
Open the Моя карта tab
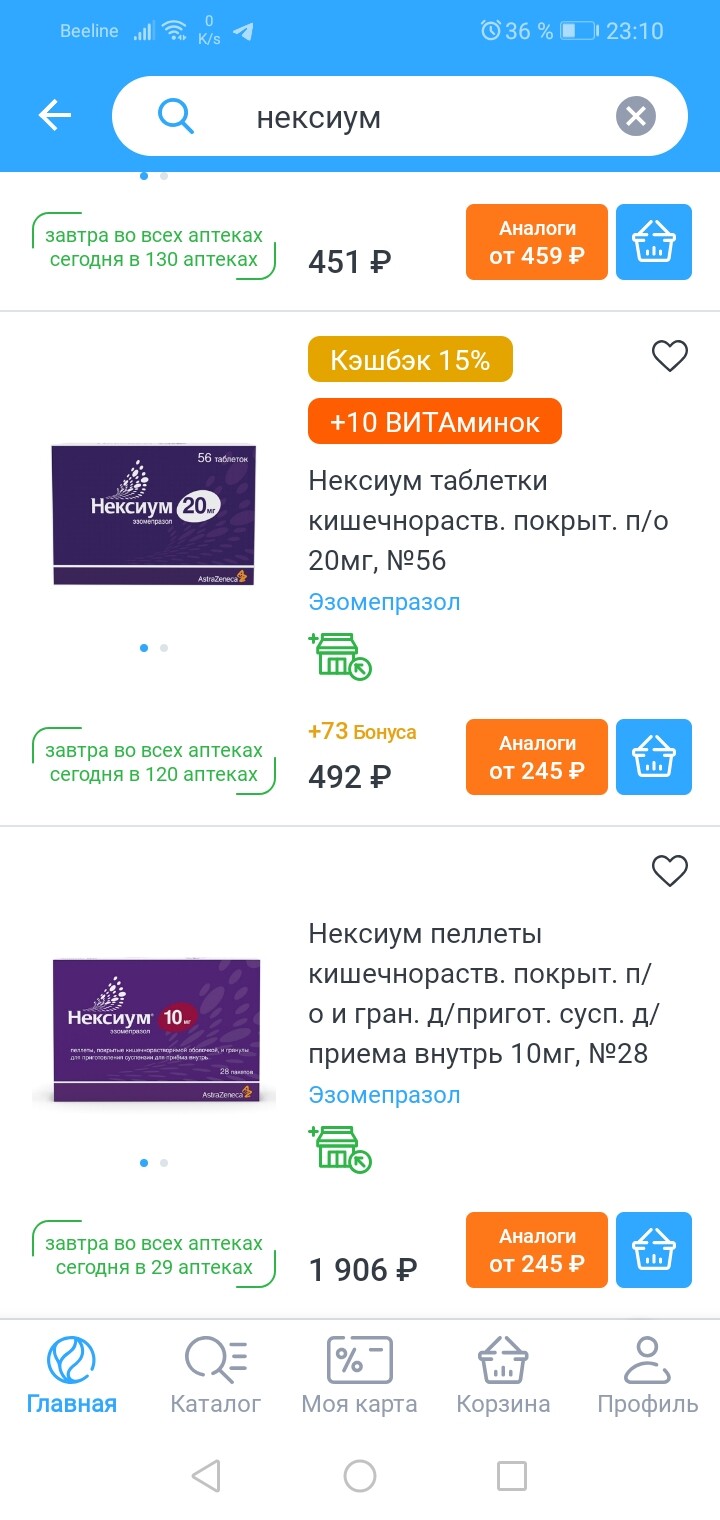(x=359, y=1377)
